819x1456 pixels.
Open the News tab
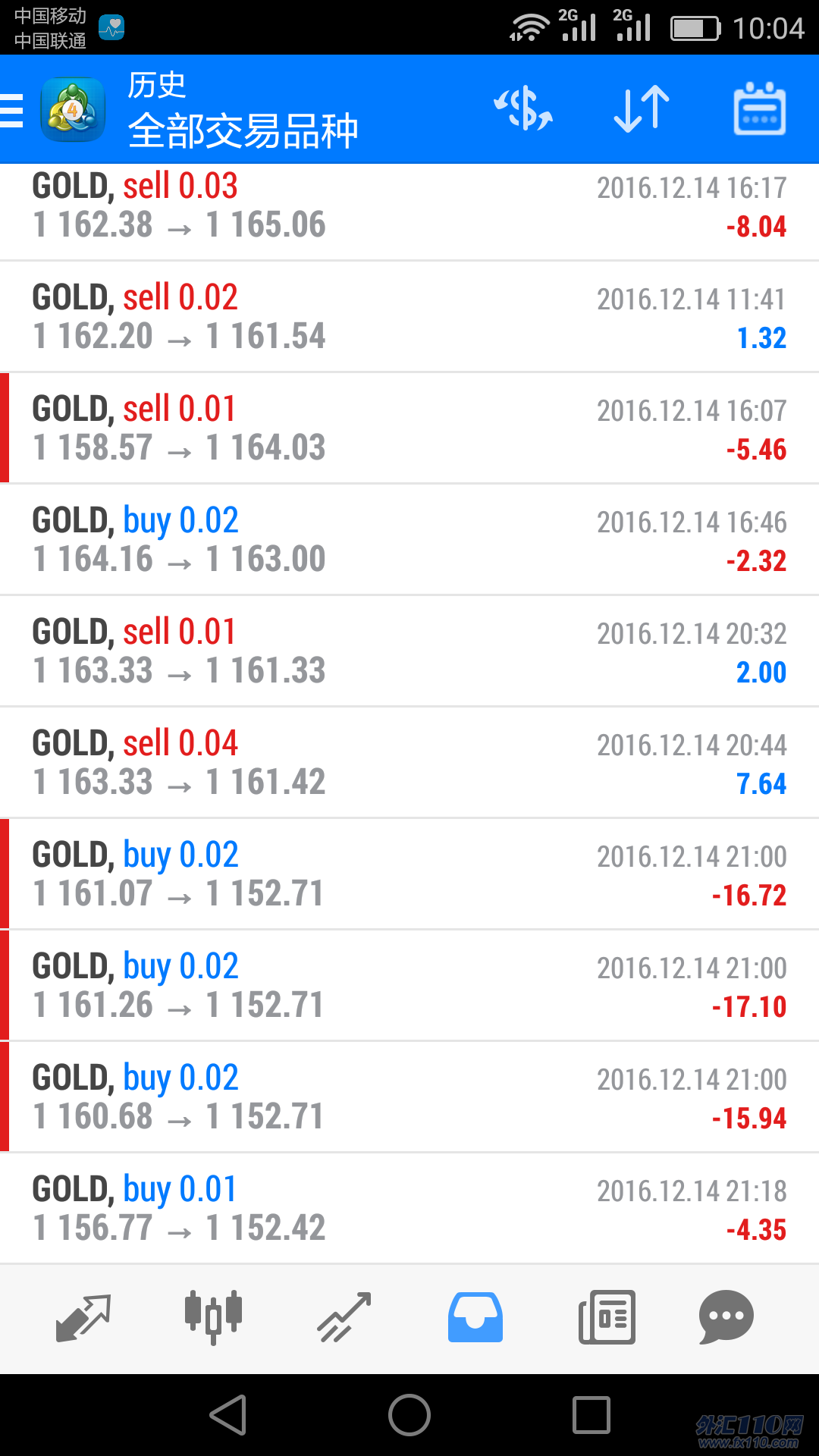[x=607, y=1318]
